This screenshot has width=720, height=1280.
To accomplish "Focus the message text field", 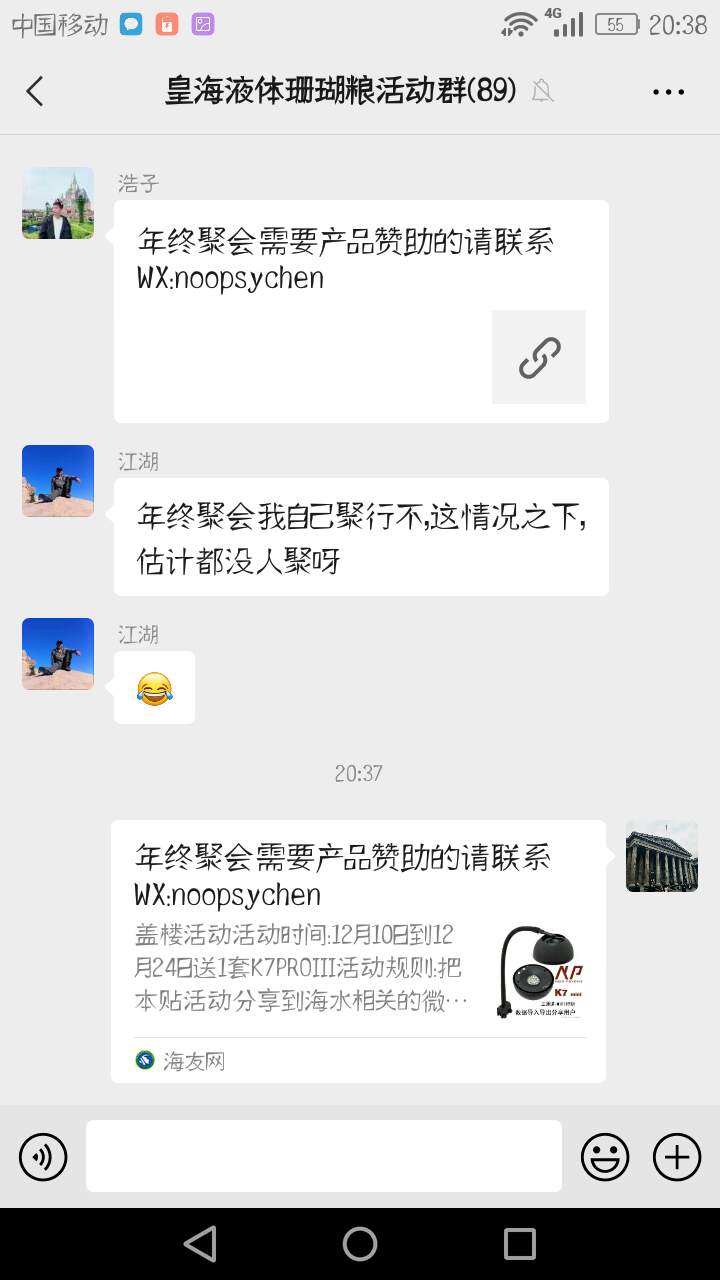I will click(324, 1156).
